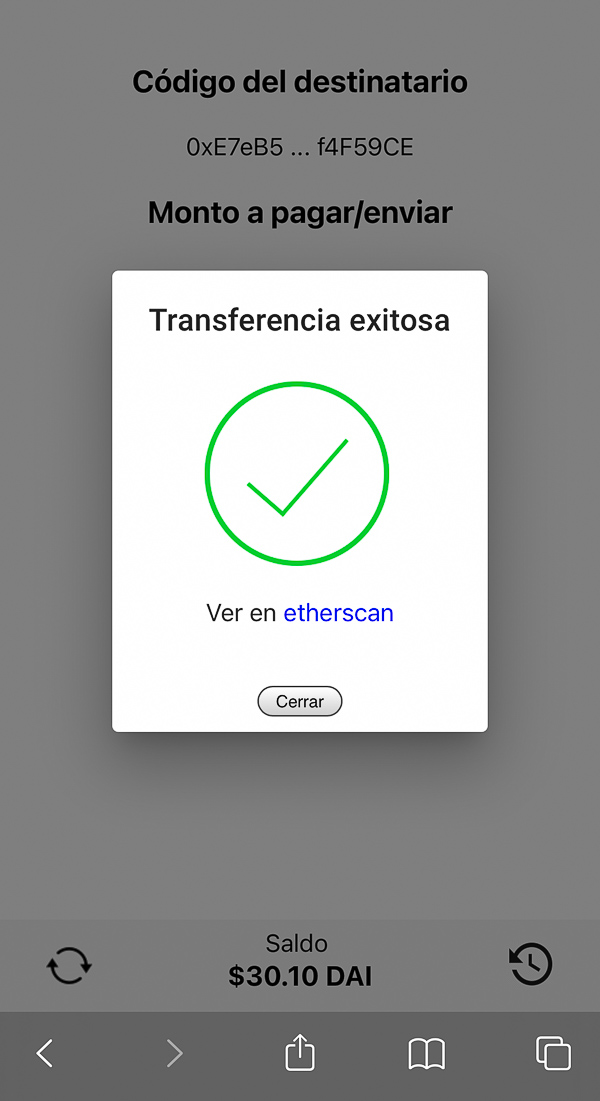The height and width of the screenshot is (1101, 600).
Task: Open the etherscan link
Action: pyautogui.click(x=338, y=613)
